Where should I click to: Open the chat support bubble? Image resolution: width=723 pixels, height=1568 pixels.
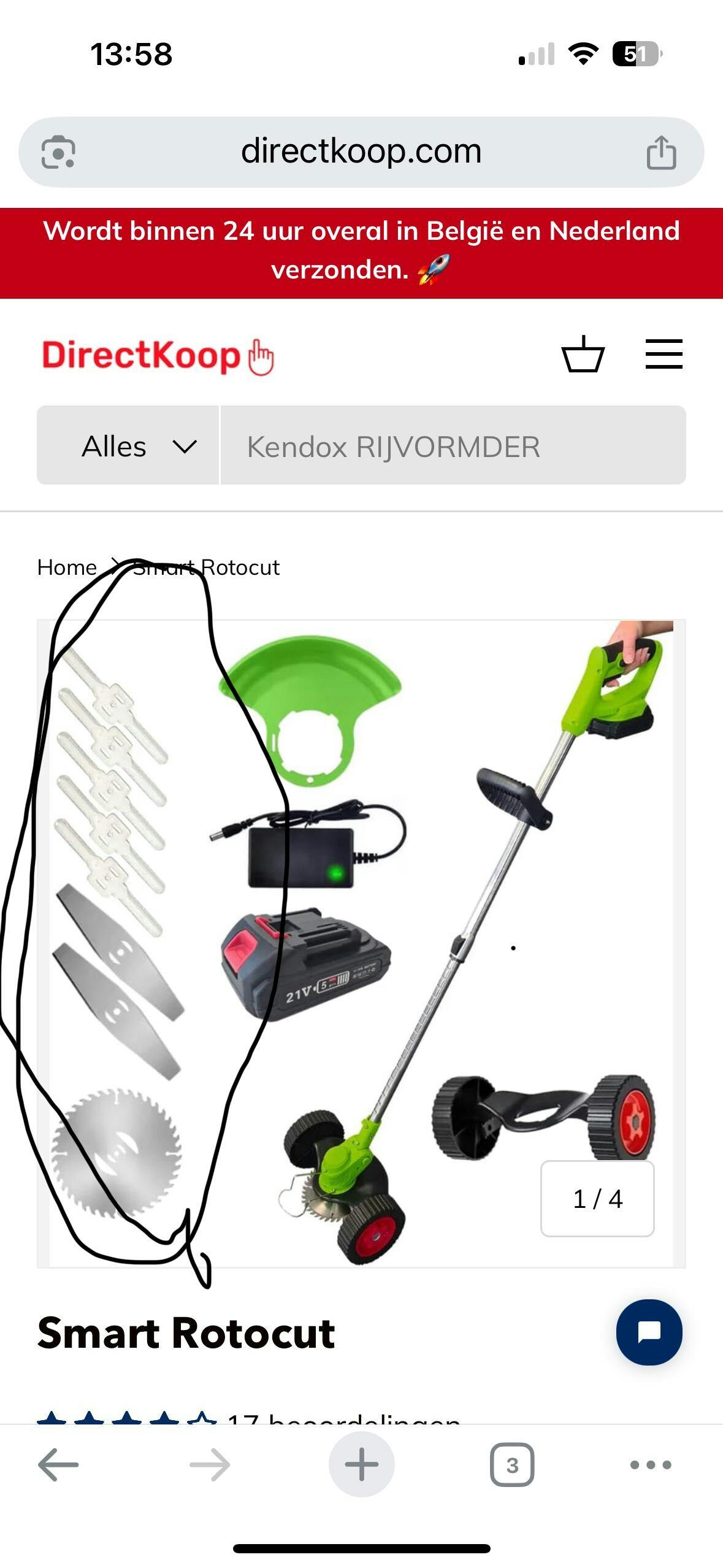click(x=649, y=1332)
